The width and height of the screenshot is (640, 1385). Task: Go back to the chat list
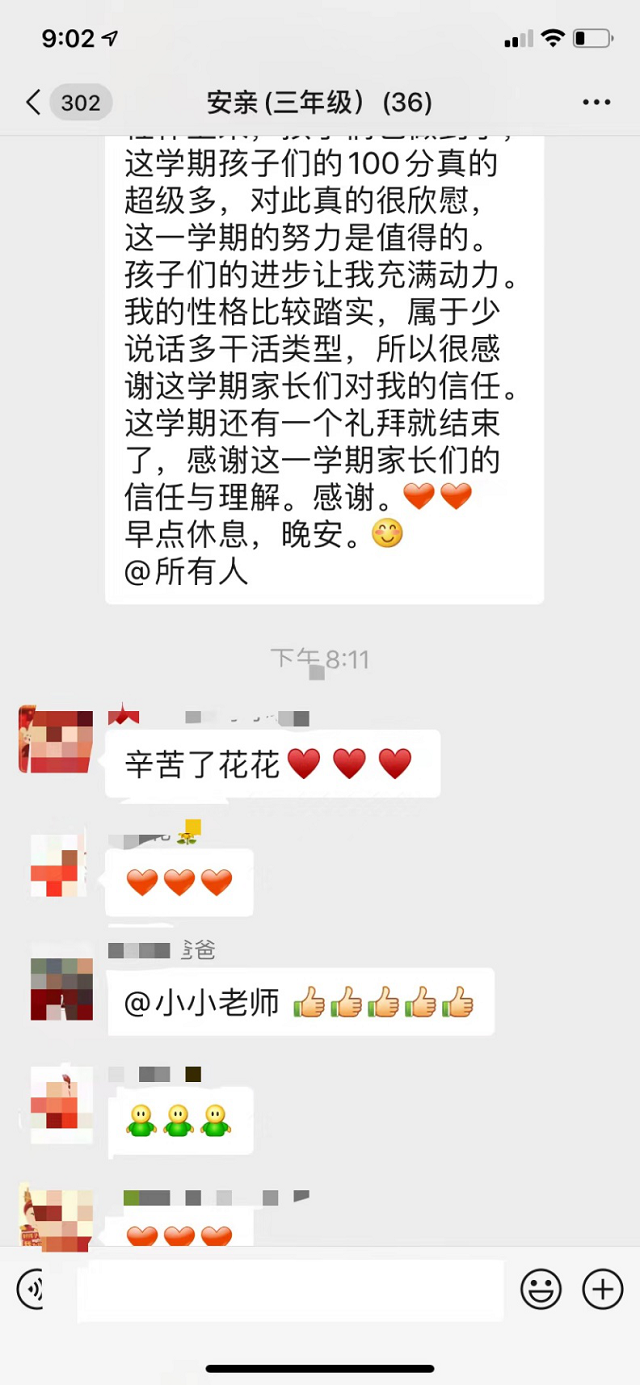[34, 102]
